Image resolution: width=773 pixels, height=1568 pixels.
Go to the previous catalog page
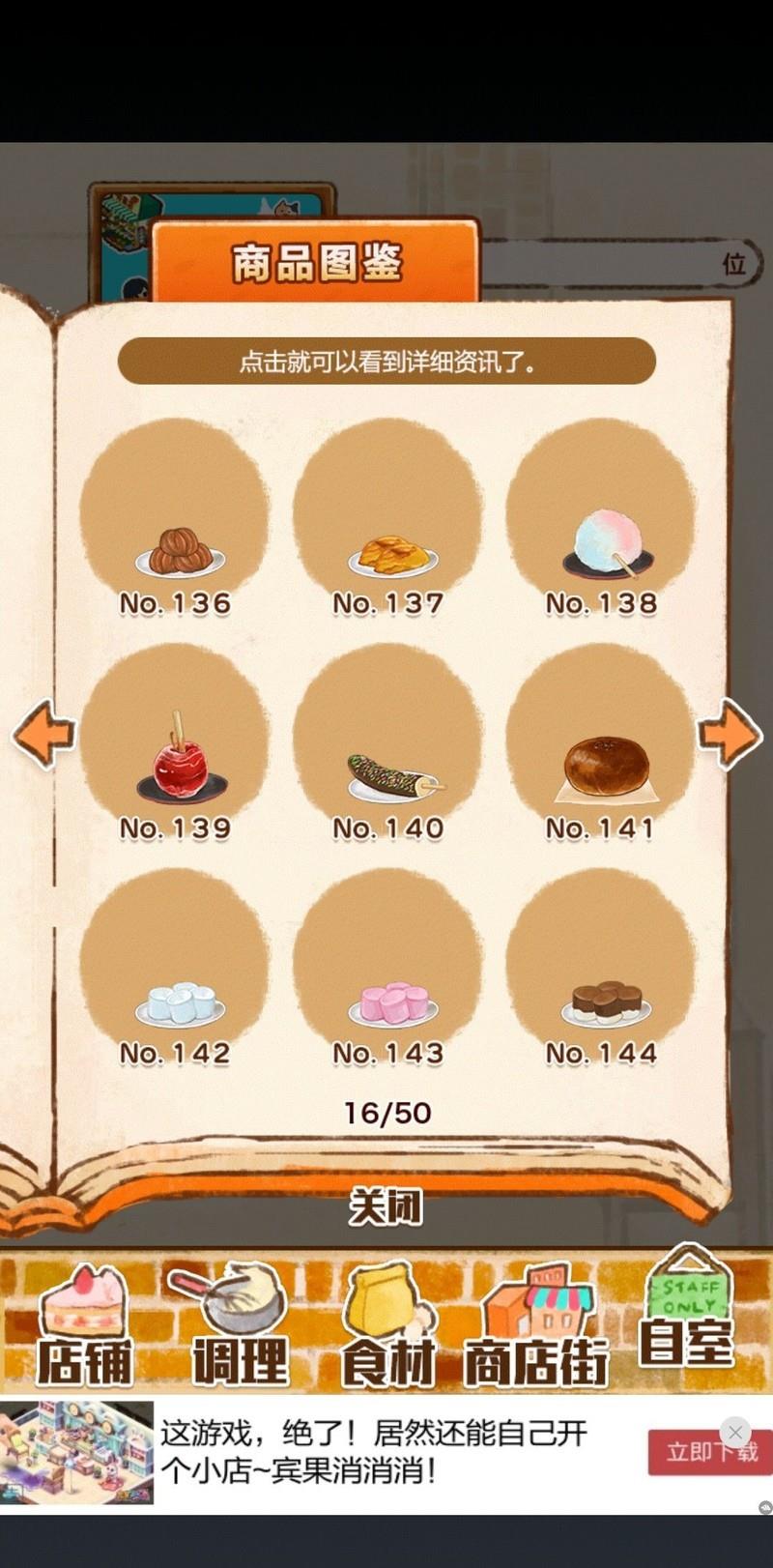tap(44, 735)
